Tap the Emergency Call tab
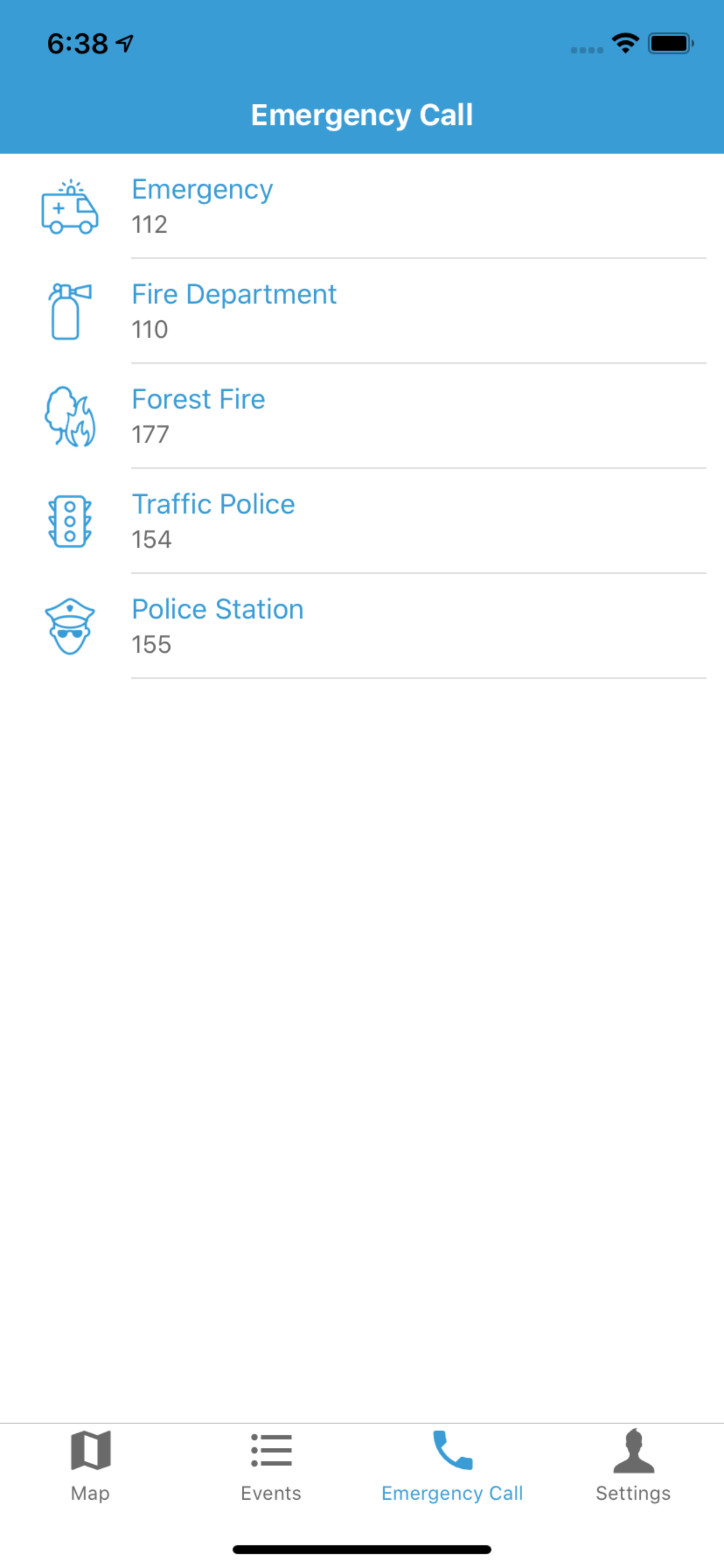The height and width of the screenshot is (1568, 724). (452, 1466)
